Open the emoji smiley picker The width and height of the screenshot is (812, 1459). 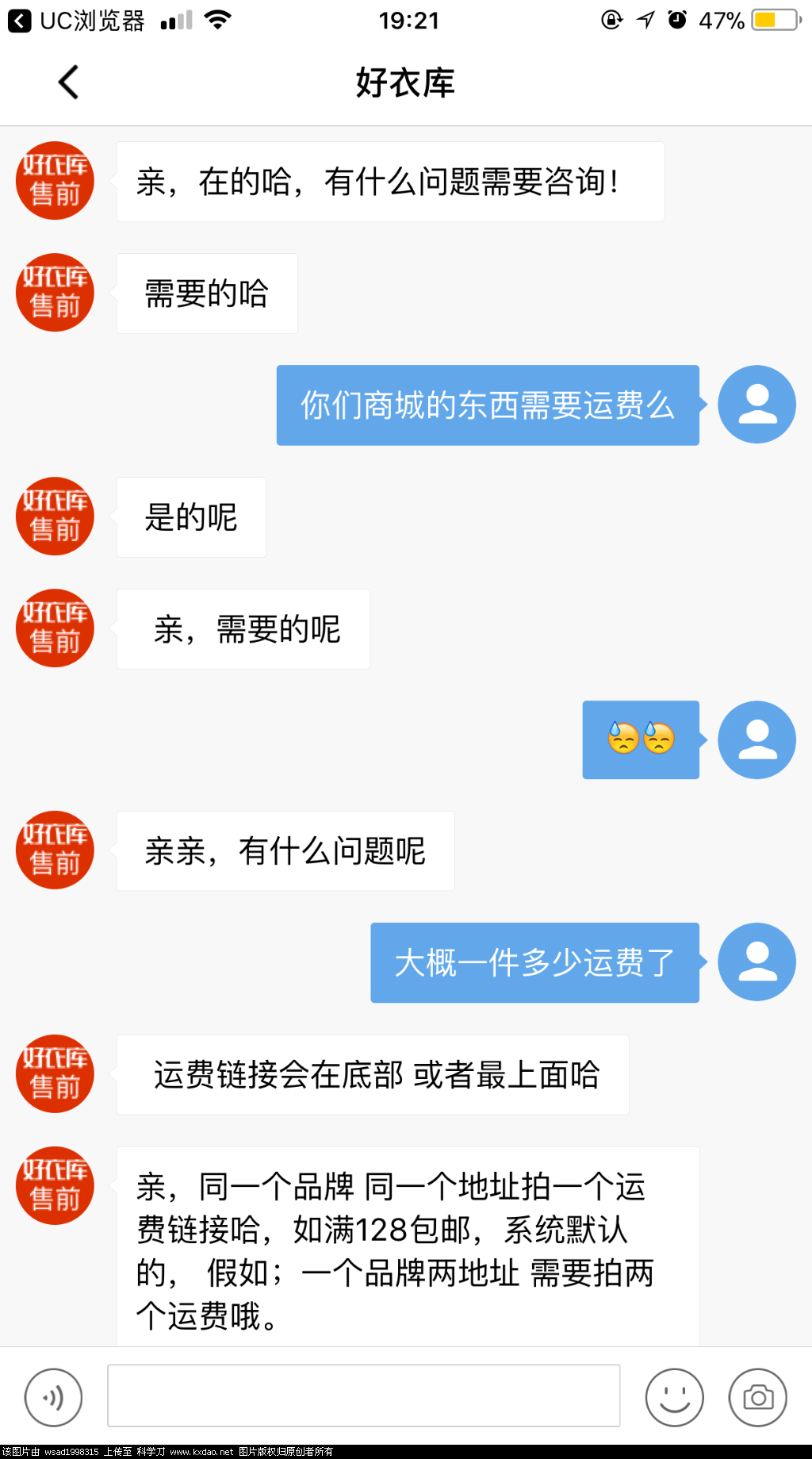[x=673, y=1397]
